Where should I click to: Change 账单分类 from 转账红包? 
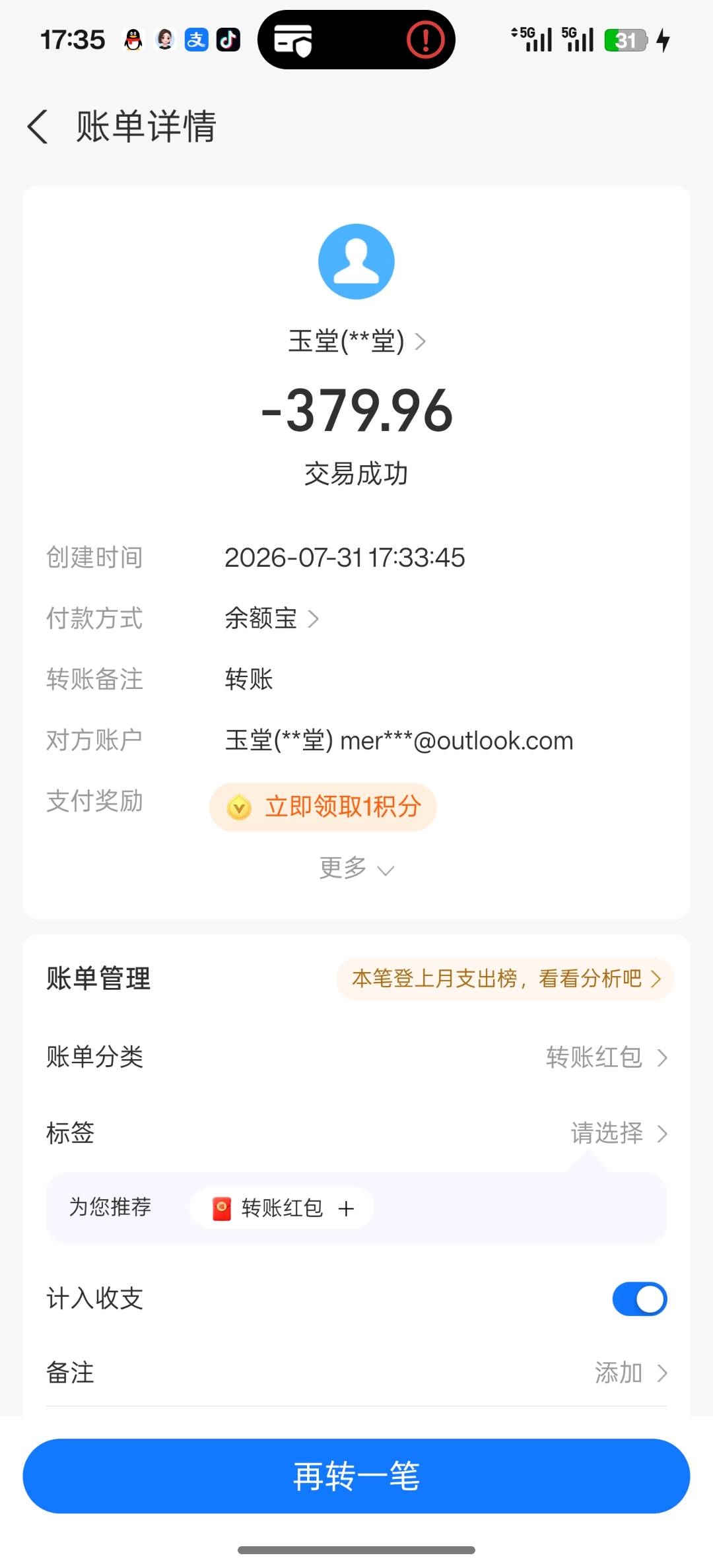pos(356,1057)
